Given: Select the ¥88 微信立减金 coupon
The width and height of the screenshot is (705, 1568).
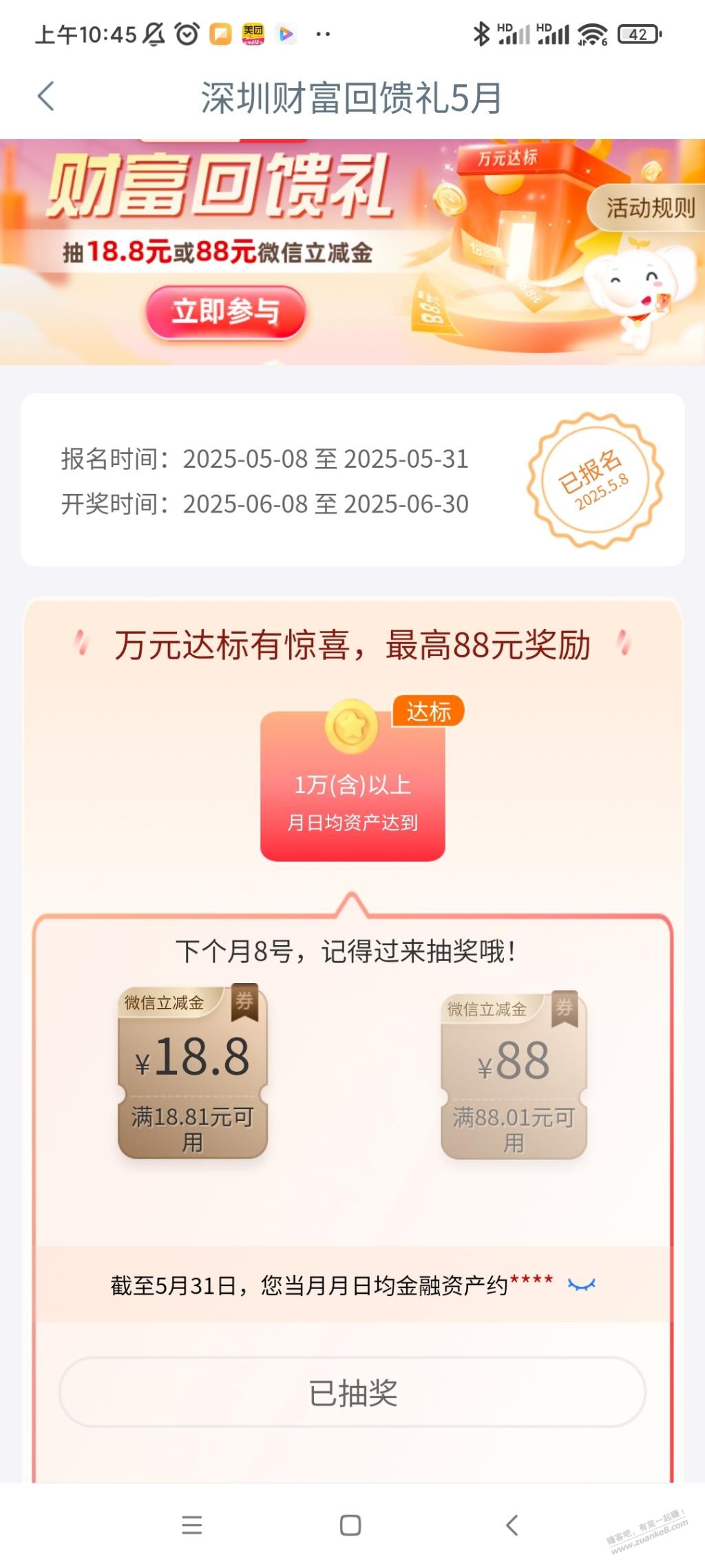Looking at the screenshot, I should pyautogui.click(x=514, y=1075).
